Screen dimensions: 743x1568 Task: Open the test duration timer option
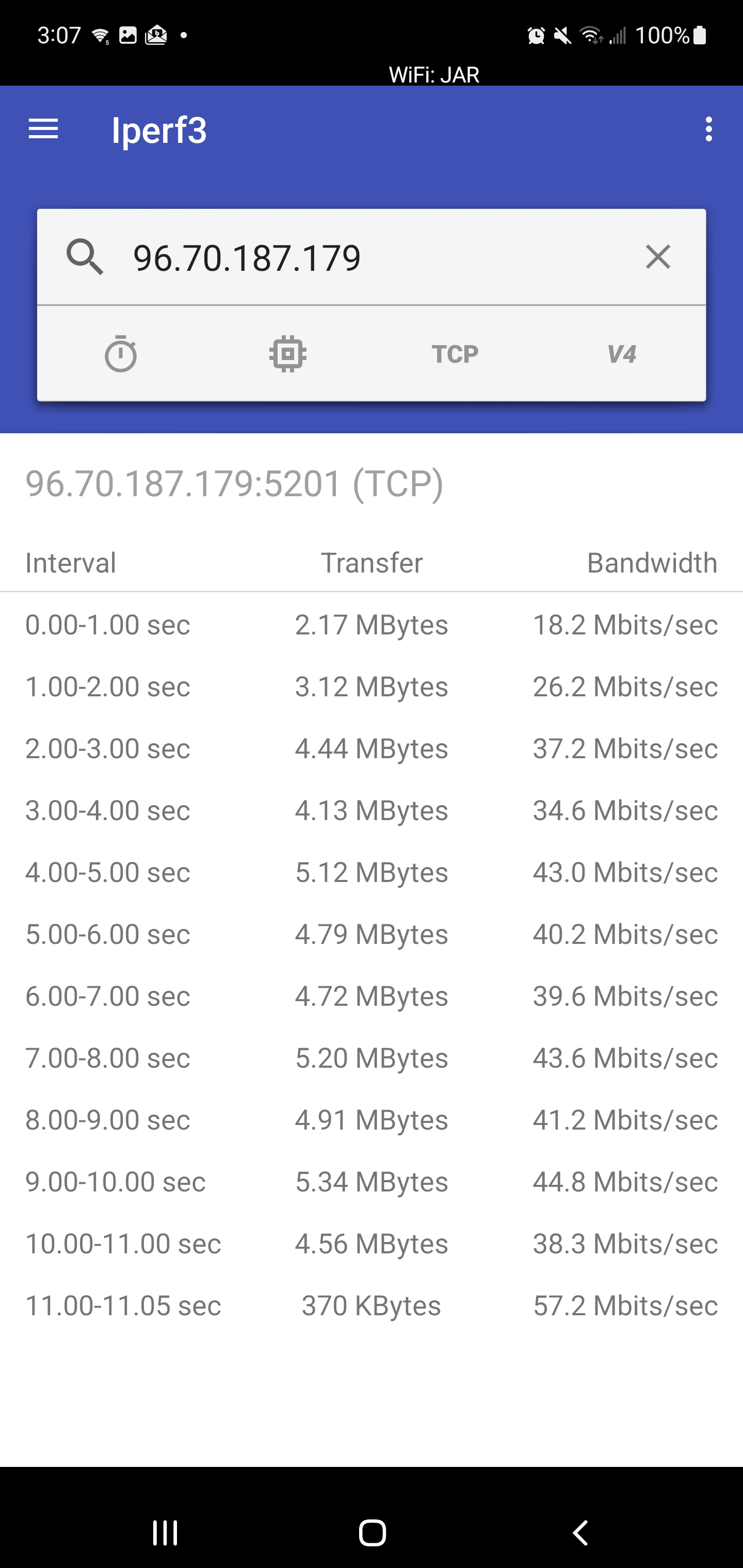pos(121,354)
